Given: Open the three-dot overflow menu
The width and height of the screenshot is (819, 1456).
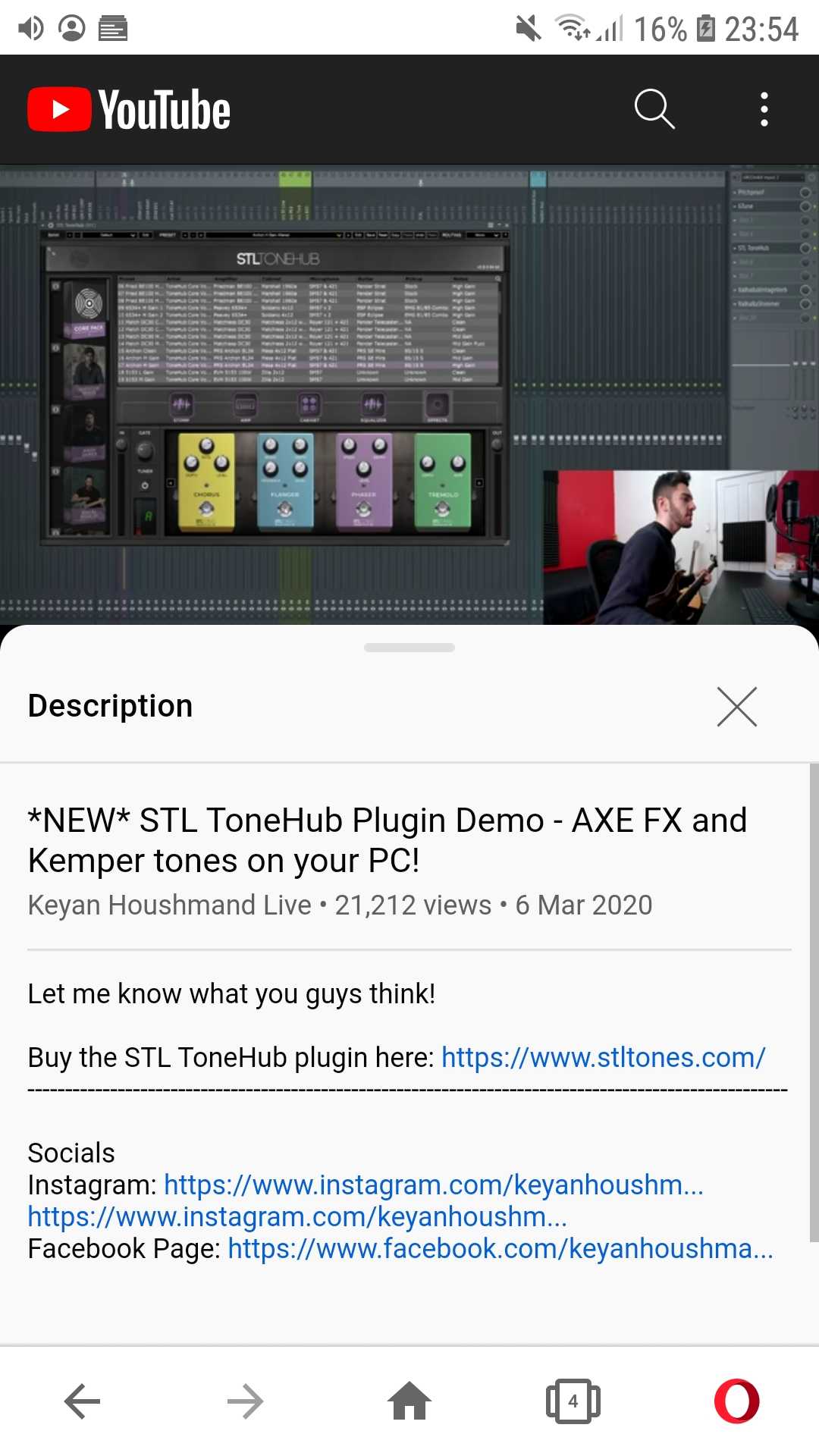Looking at the screenshot, I should point(764,109).
